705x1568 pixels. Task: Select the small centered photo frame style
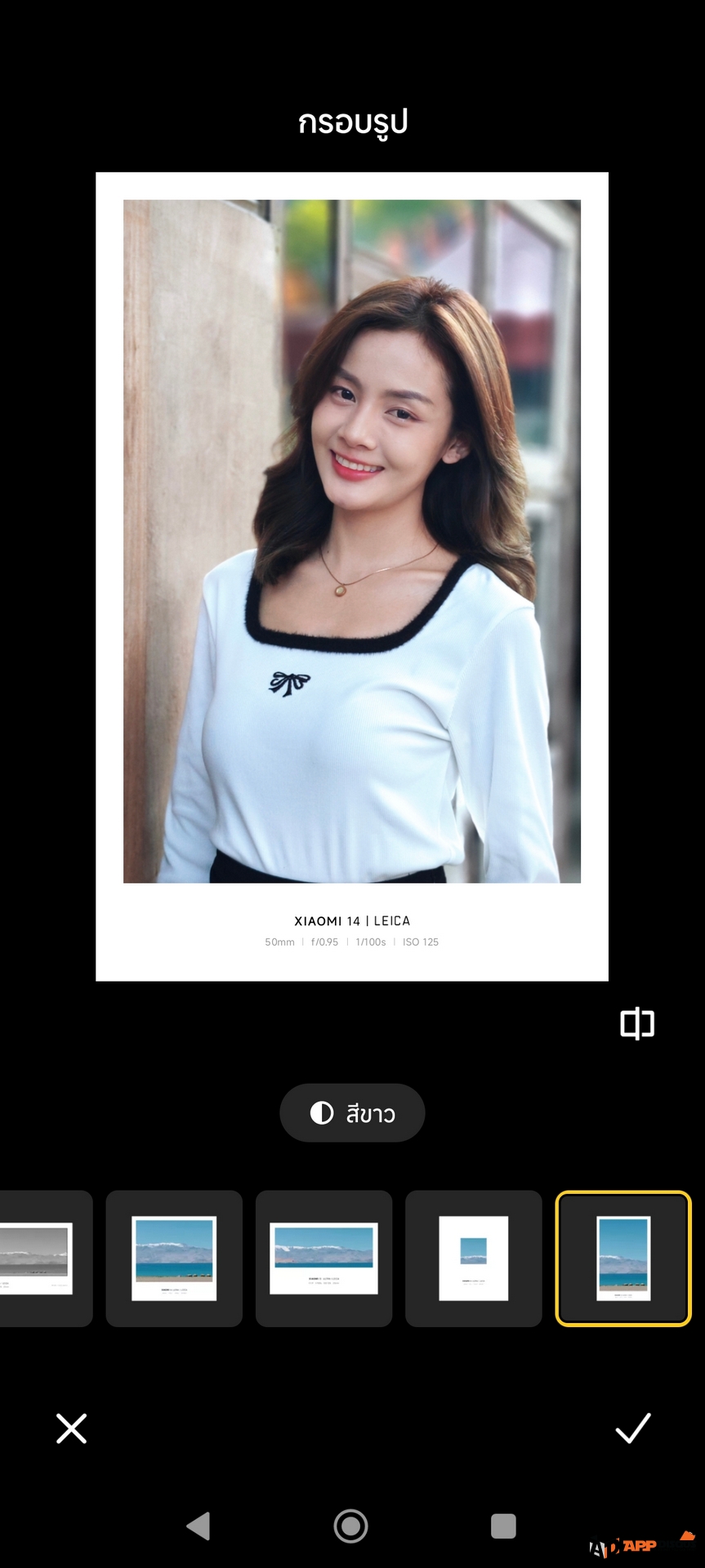tap(473, 1258)
